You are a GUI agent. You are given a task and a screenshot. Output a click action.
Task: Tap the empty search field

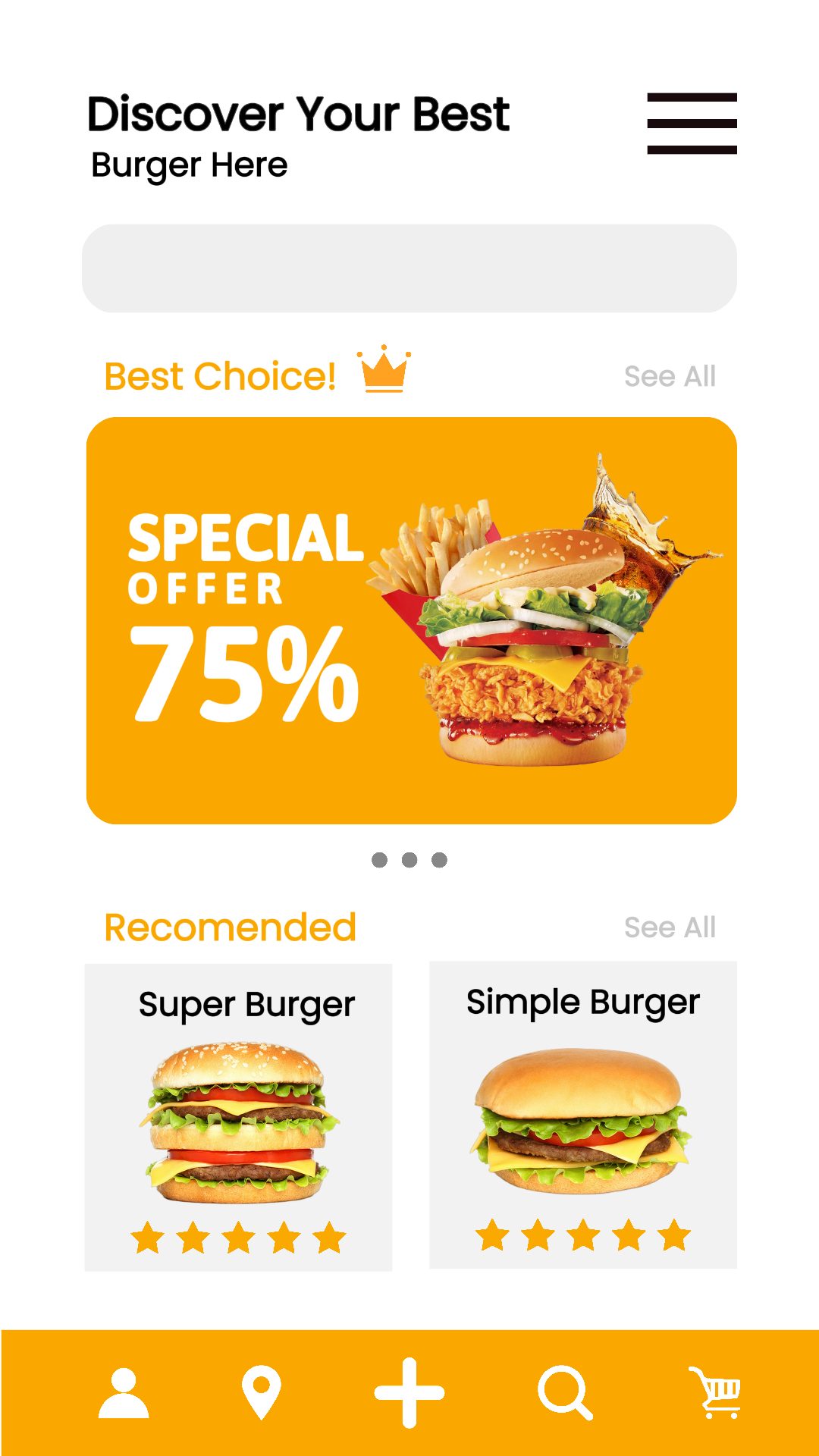pyautogui.click(x=409, y=268)
